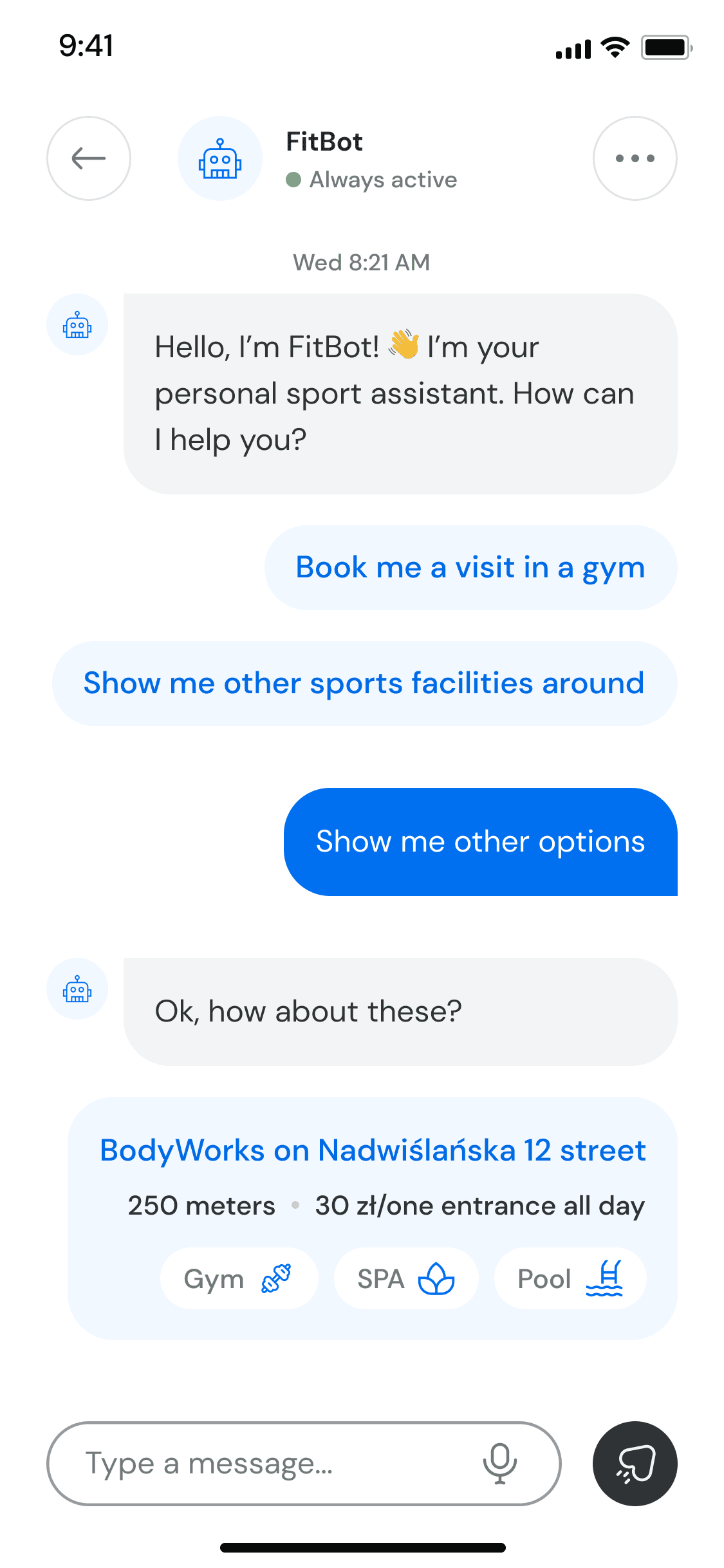This screenshot has height=1568, width=724.
Task: Send the message with the dark button
Action: 635,1464
